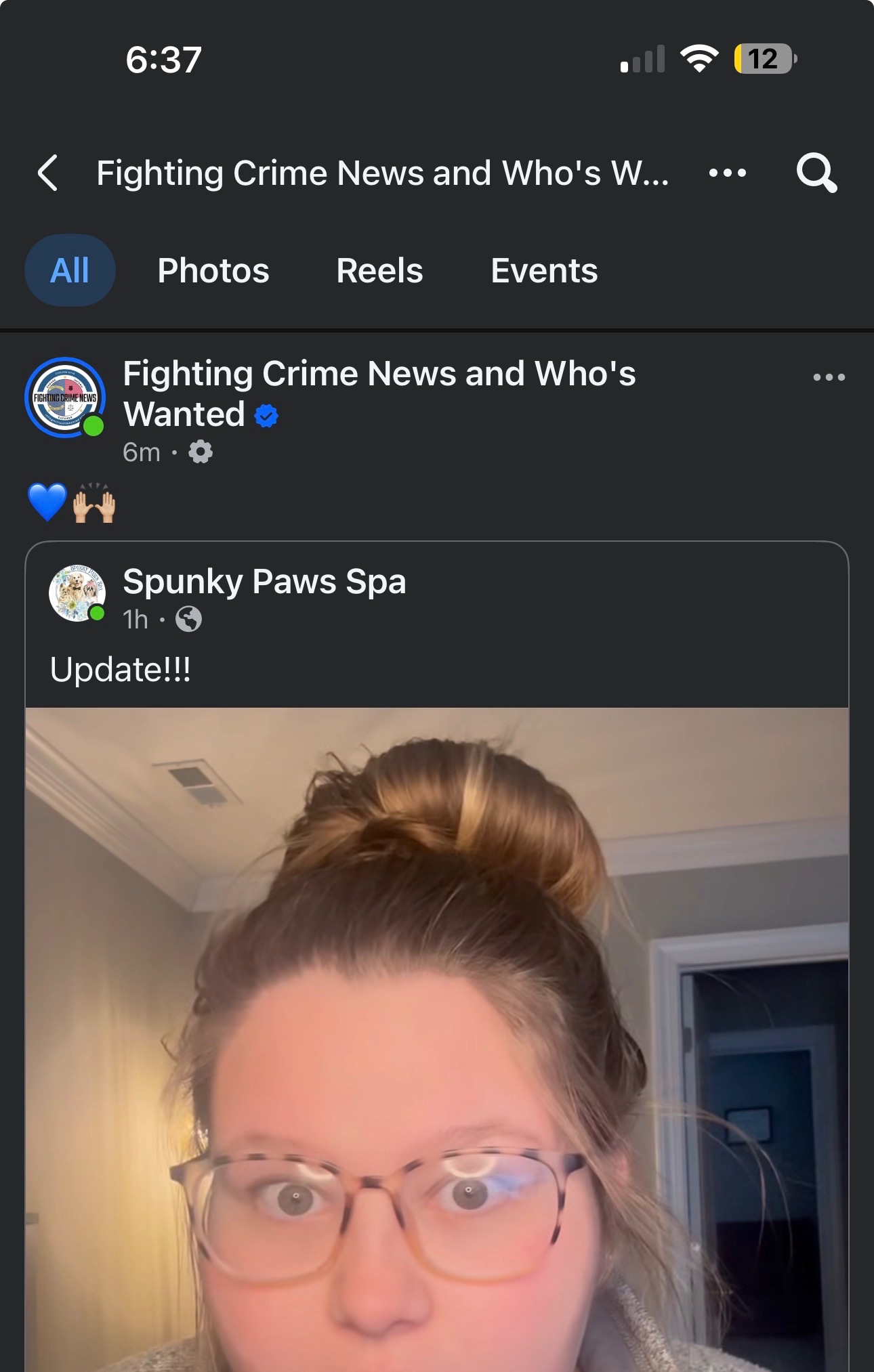This screenshot has width=874, height=1372.
Task: Go back using the header arrow
Action: coord(48,173)
